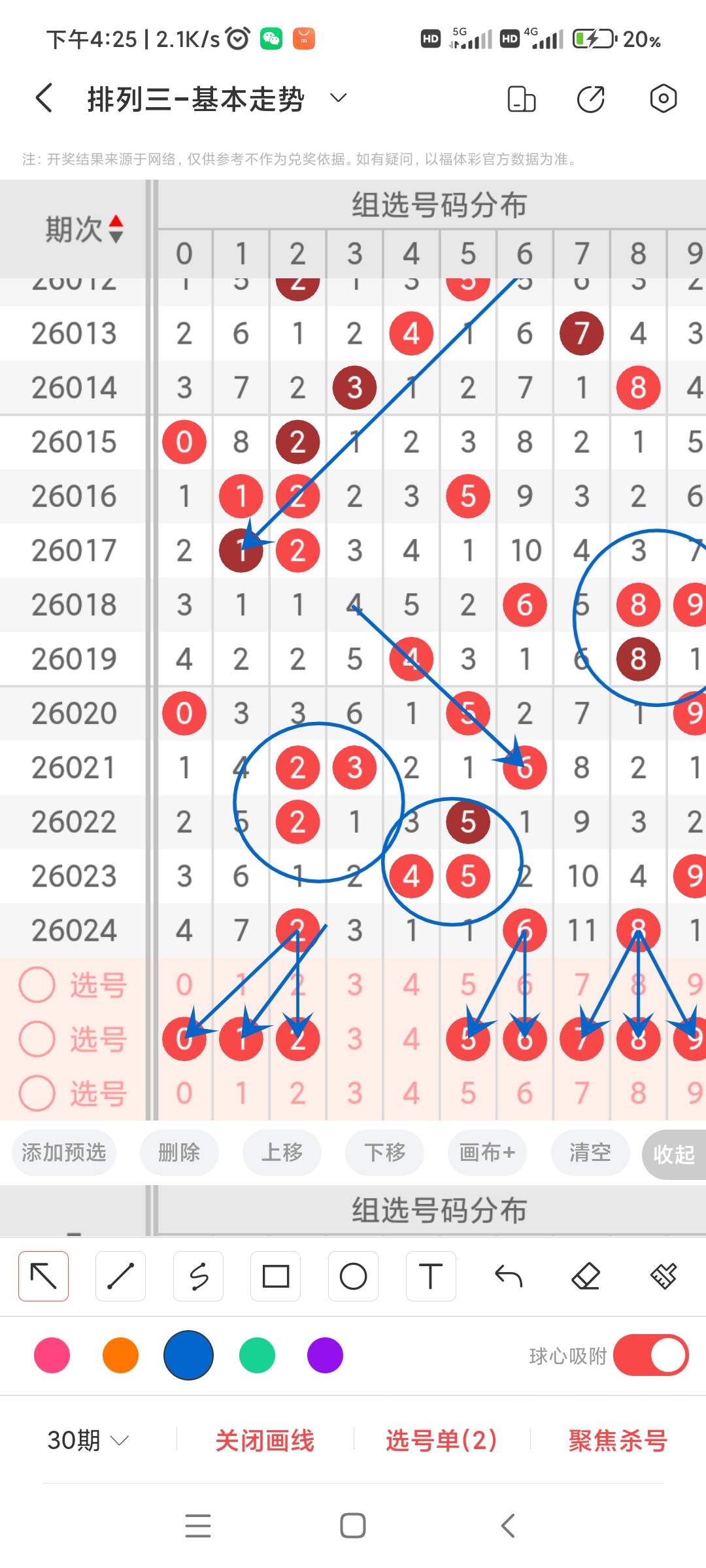Screen dimensions: 706x1568
Task: Expand the 排列三-基本走势 title dropdown
Action: coord(338,99)
